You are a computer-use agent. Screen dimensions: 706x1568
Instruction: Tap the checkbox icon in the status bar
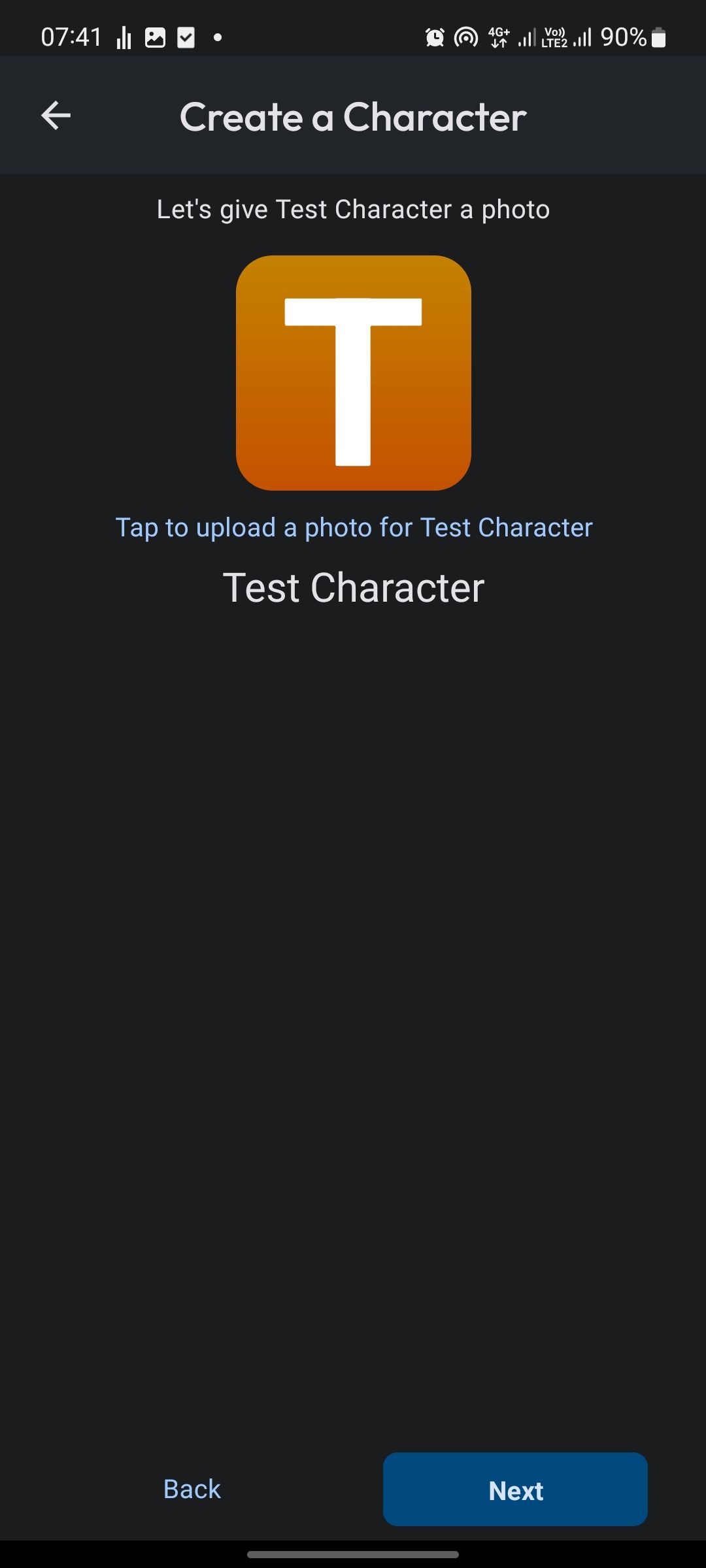point(186,37)
